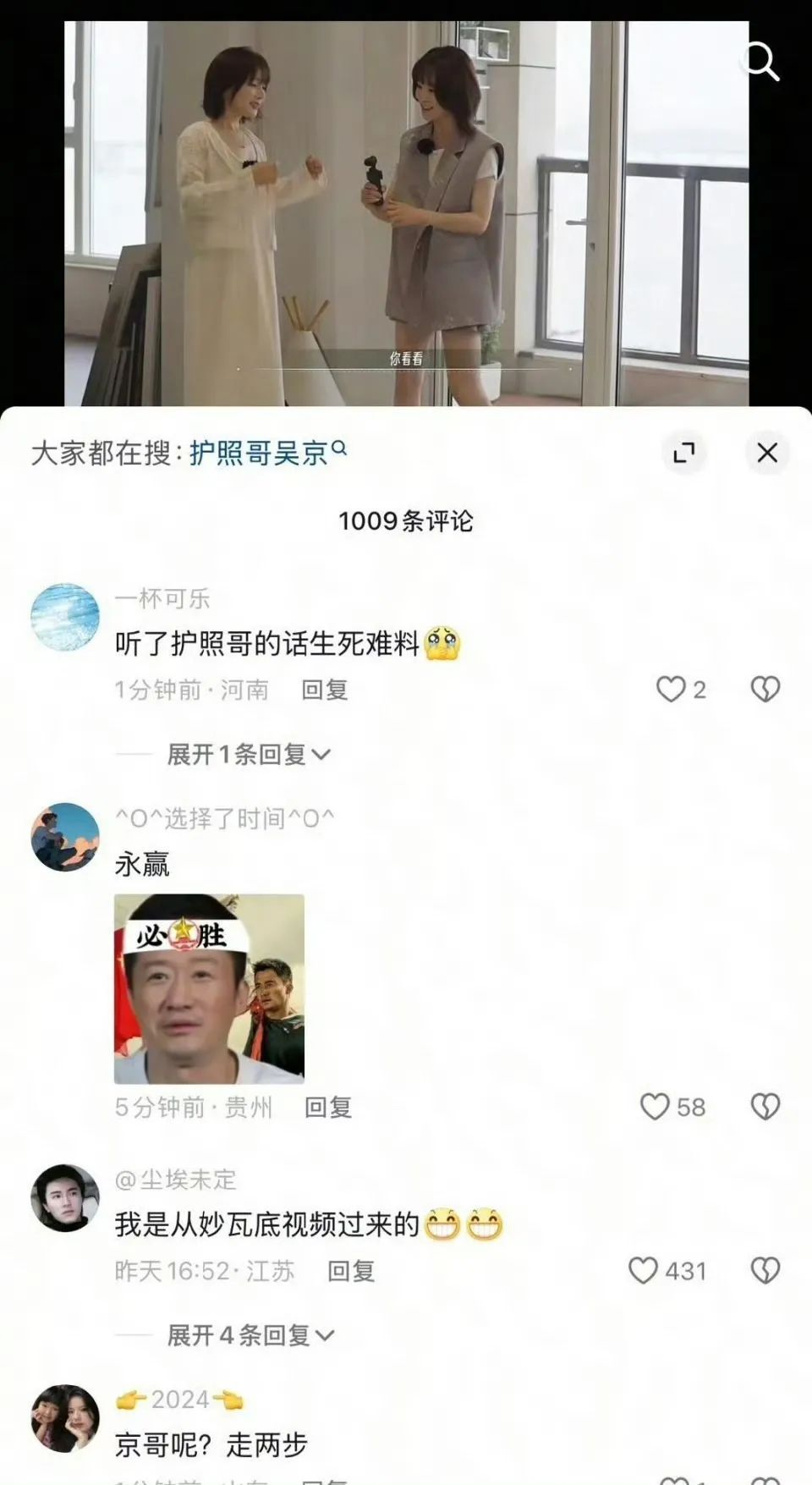Open 一杯可乐's profile avatar
Viewport: 812px width, 1485px height.
click(65, 617)
